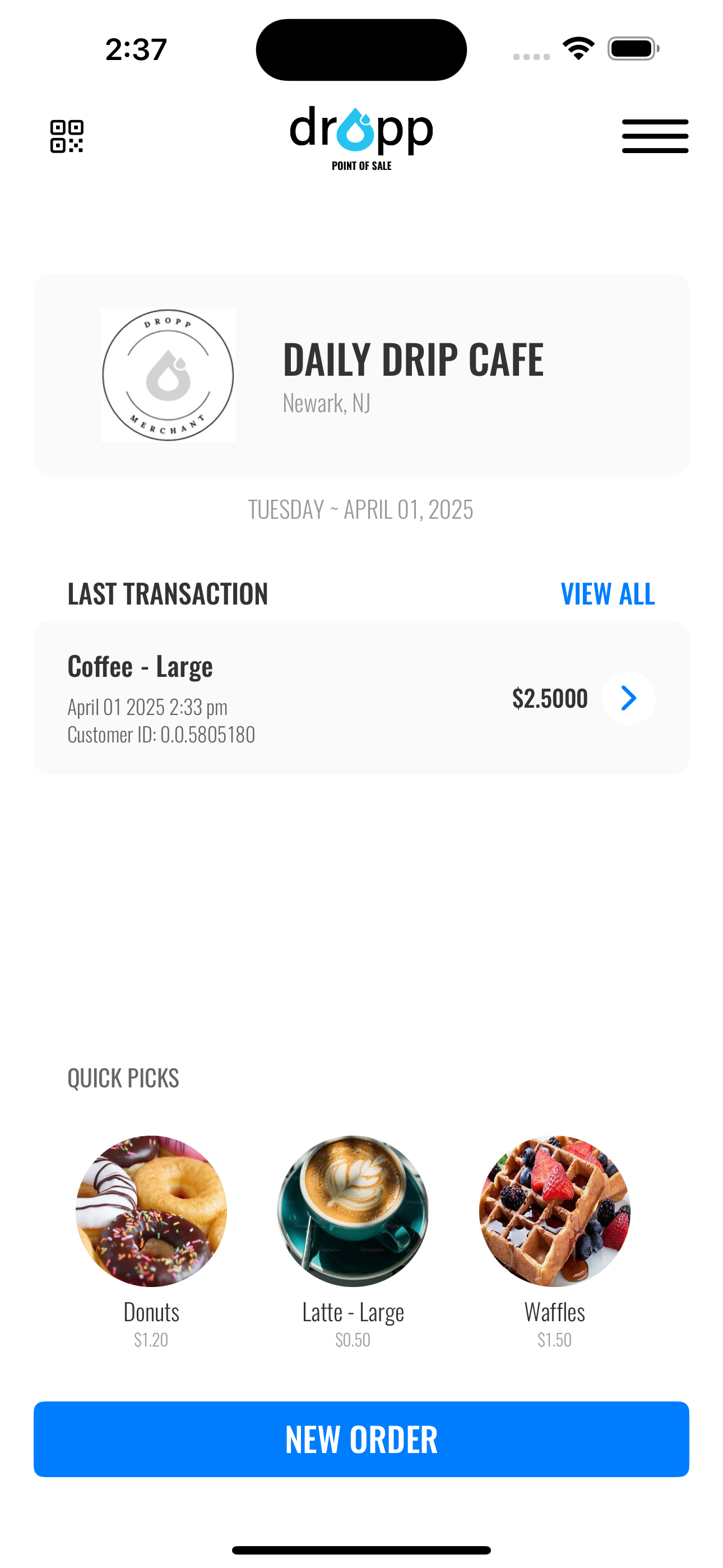Expand the last transaction with the chevron arrow

[628, 699]
